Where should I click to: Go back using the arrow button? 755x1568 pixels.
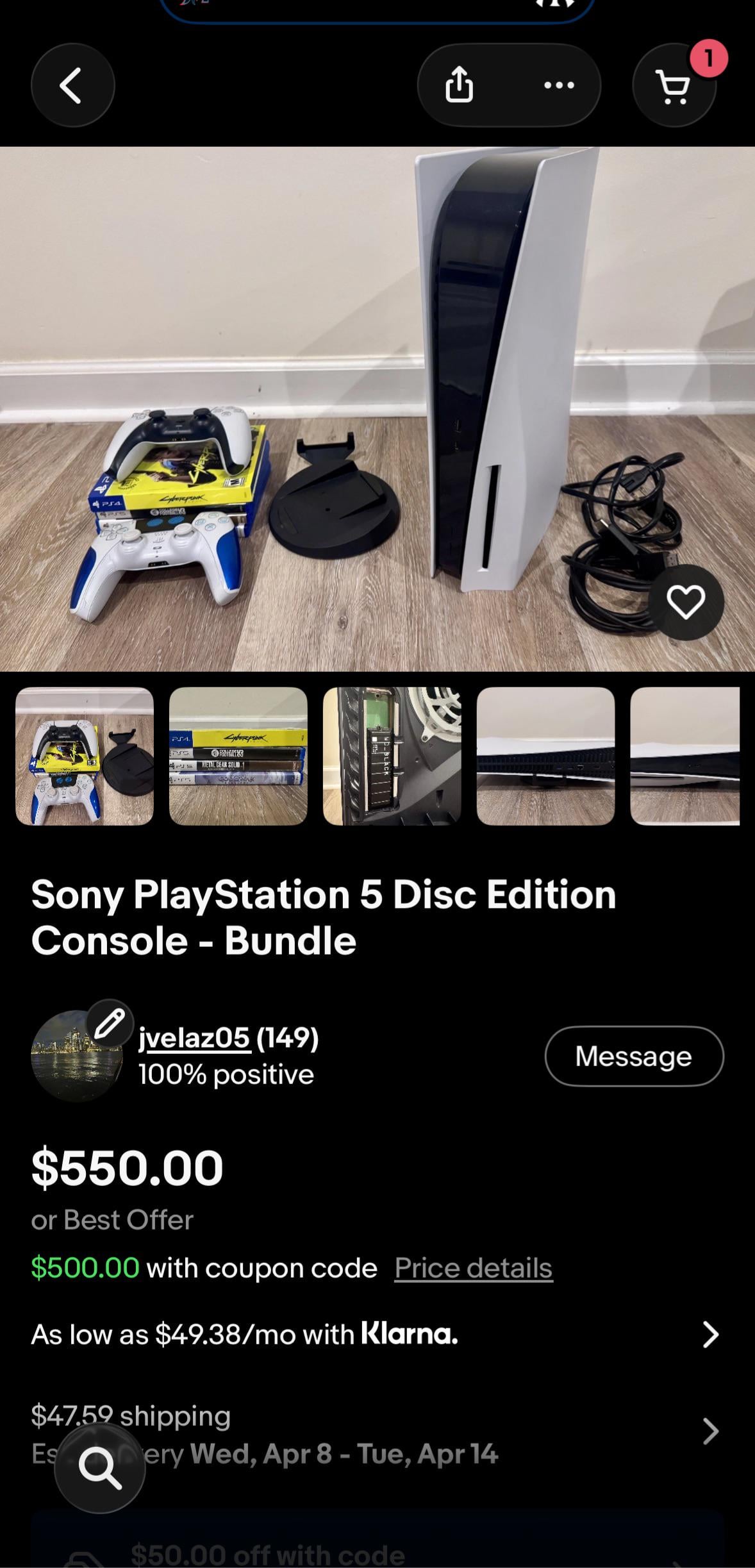[72, 85]
